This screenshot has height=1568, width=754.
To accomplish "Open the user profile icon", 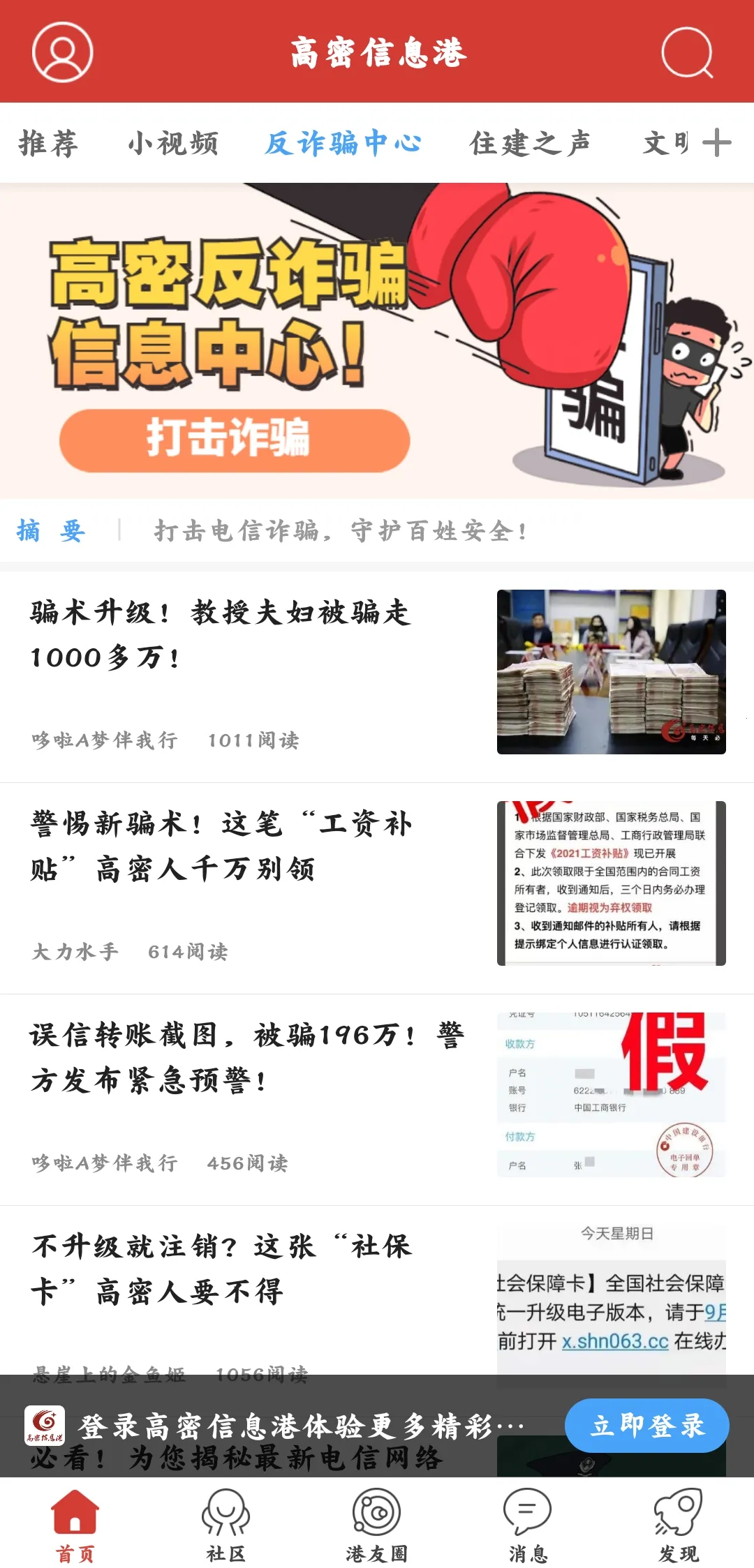I will 62,52.
